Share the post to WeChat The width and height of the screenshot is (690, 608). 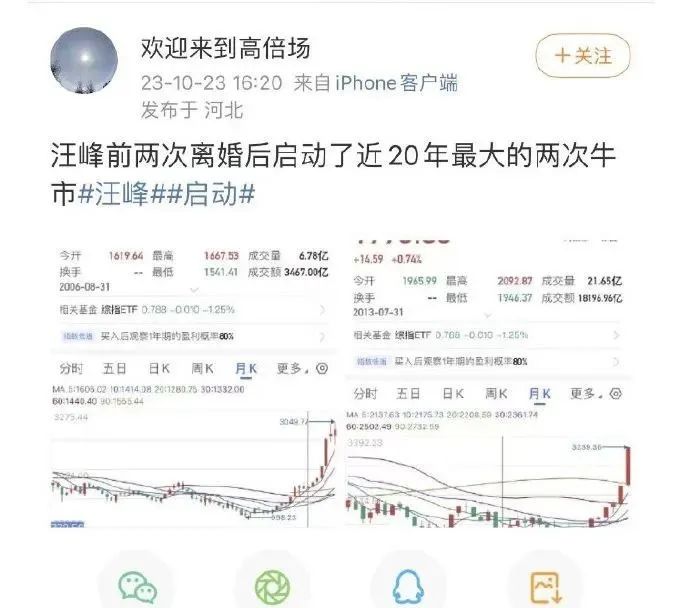point(138,586)
